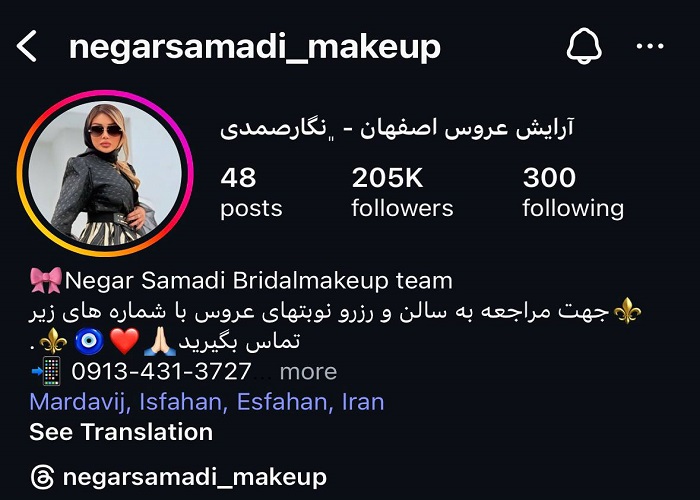The height and width of the screenshot is (500, 700).
Task: Open the three-dot overflow menu
Action: coord(650,46)
